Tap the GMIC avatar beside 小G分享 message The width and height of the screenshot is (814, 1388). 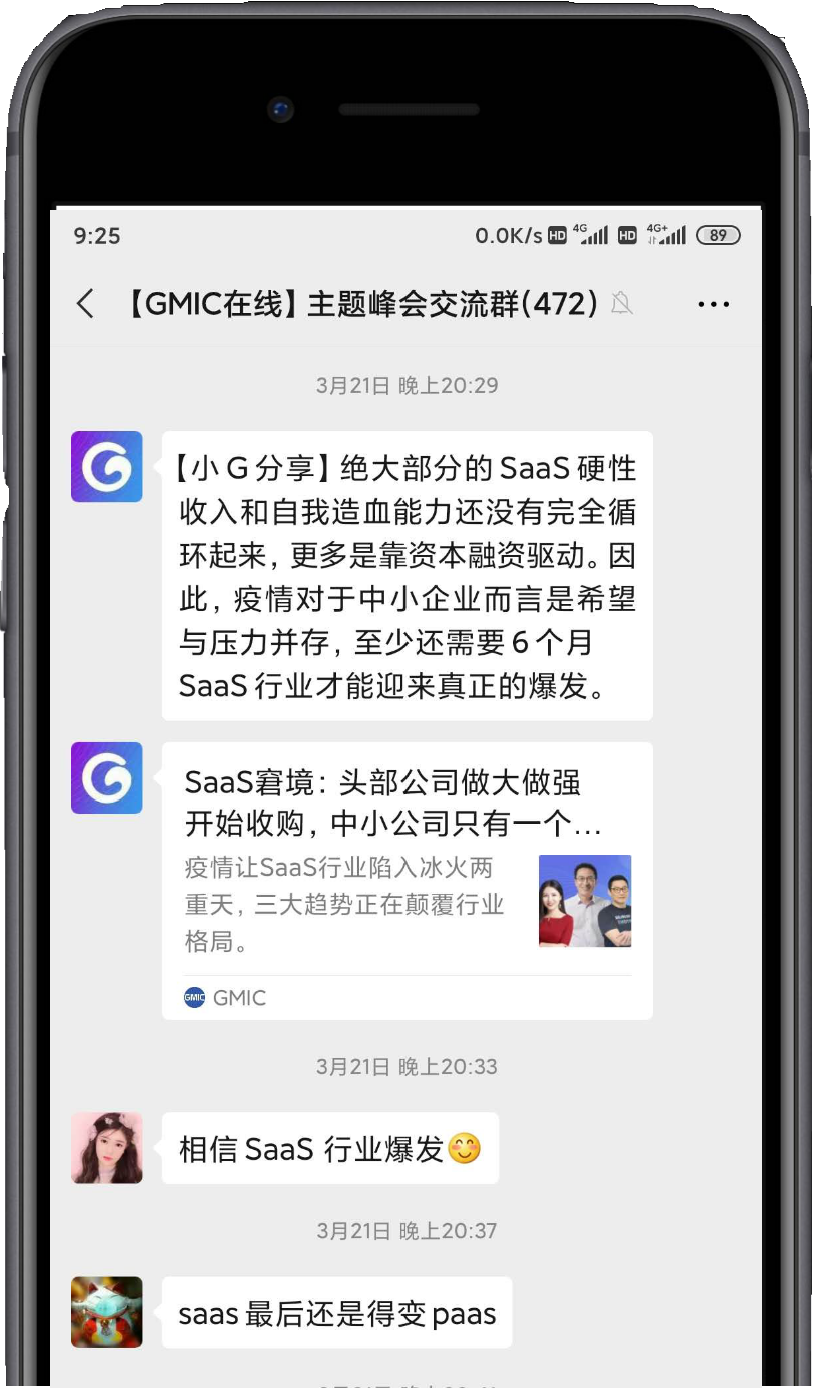107,467
